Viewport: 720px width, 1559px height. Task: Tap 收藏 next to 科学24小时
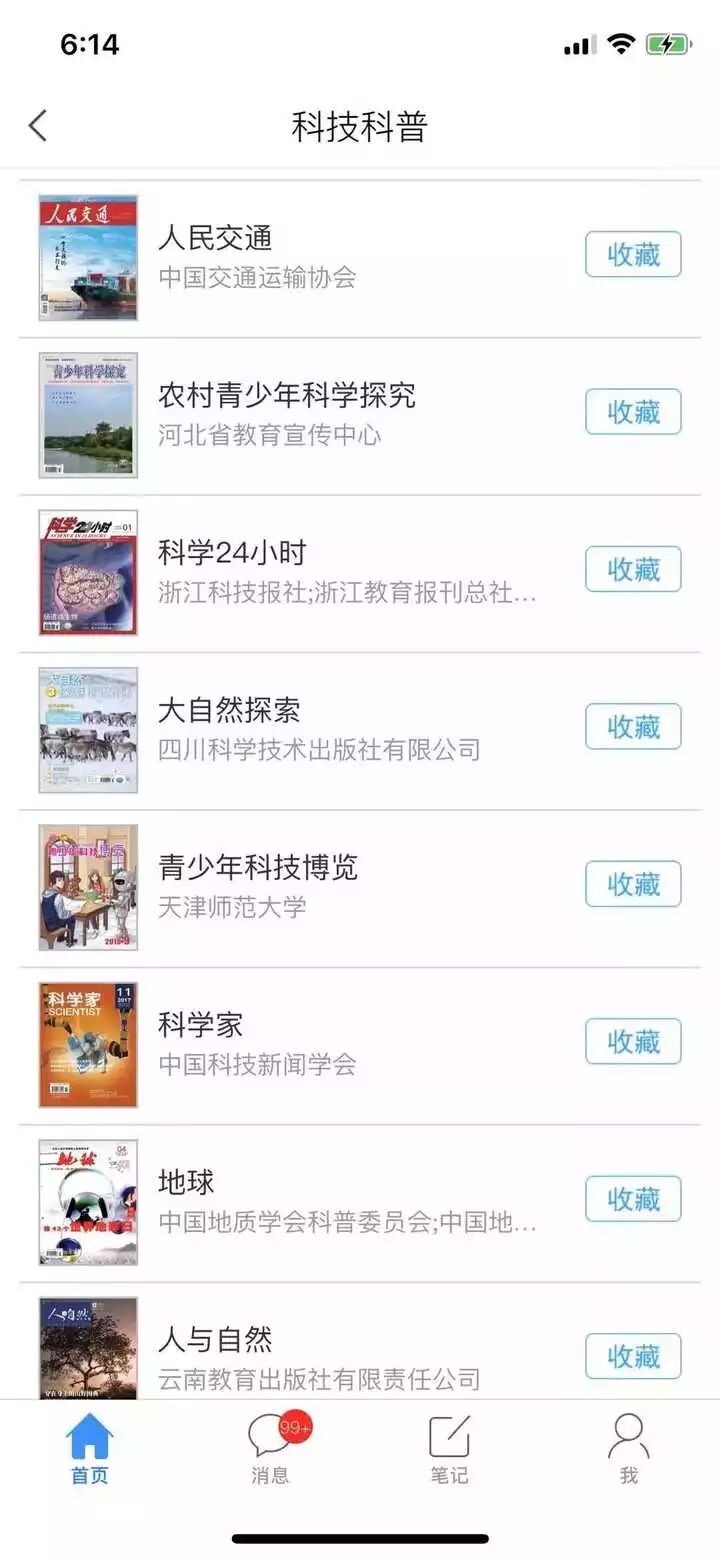point(633,569)
